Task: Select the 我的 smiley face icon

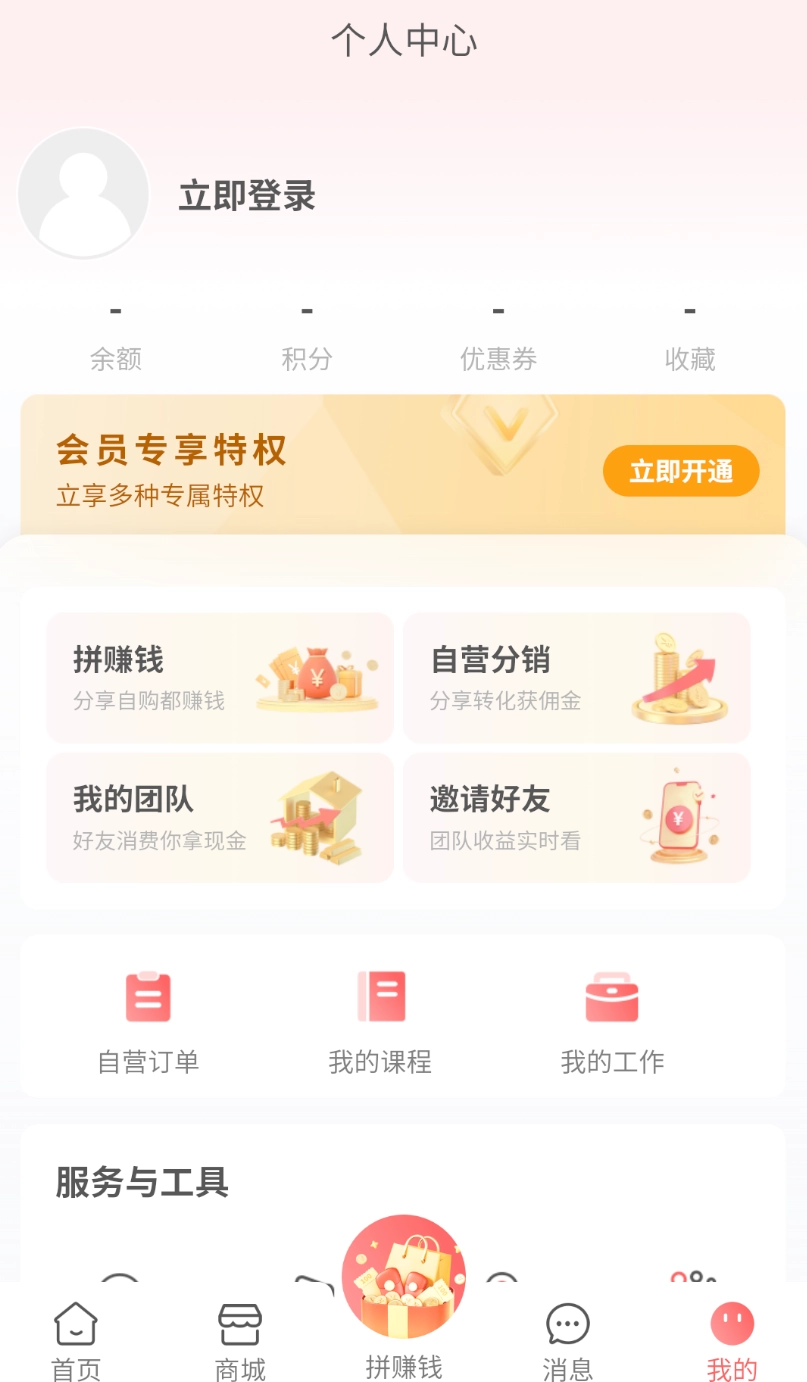Action: click(731, 1323)
